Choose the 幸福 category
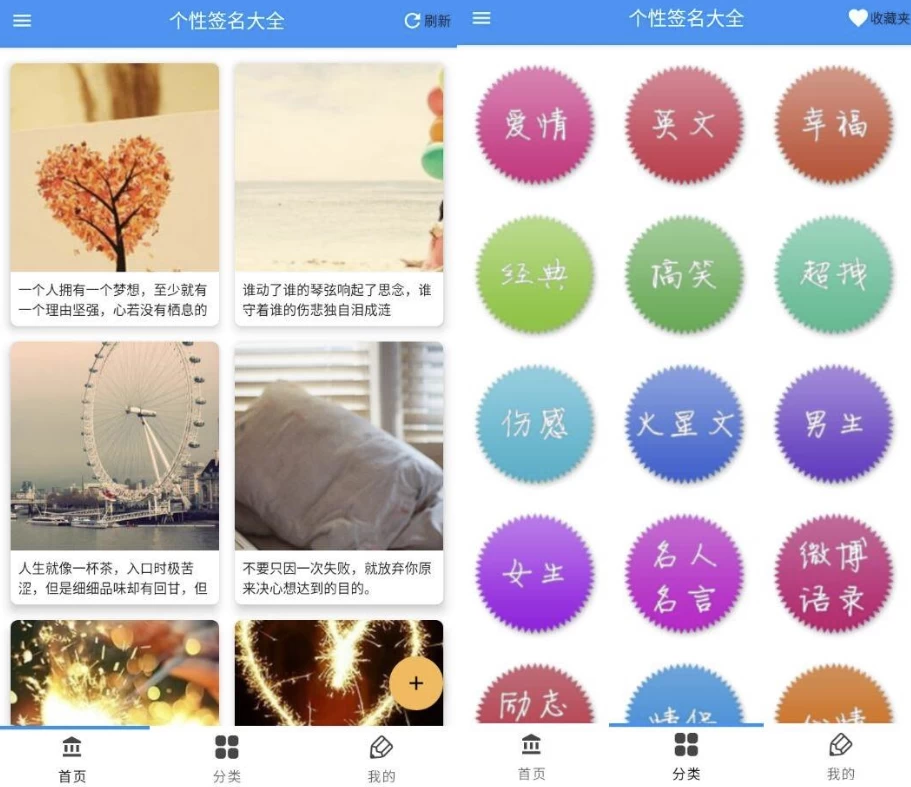 coord(833,125)
